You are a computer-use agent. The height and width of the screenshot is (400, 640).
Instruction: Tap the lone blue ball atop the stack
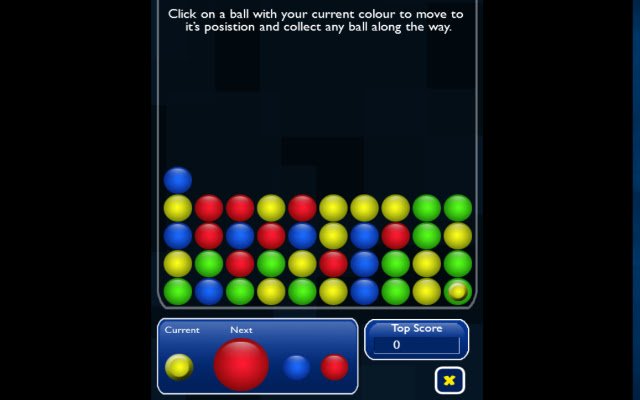(178, 180)
